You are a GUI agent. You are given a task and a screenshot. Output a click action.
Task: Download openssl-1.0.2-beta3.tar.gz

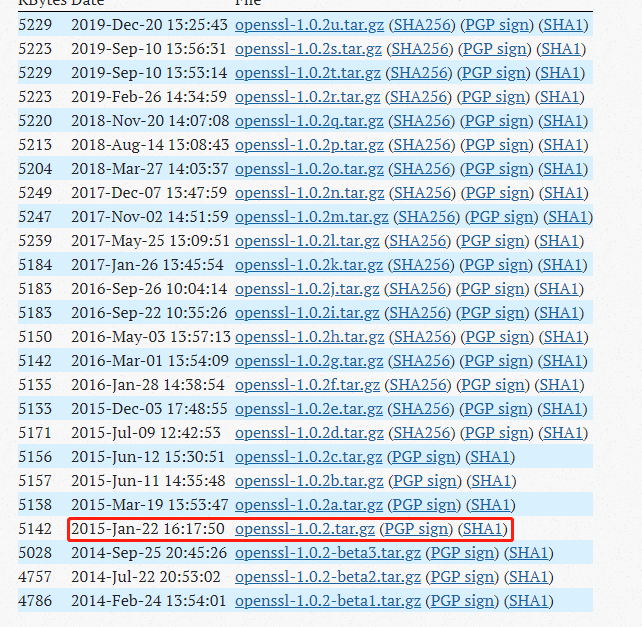click(x=327, y=552)
